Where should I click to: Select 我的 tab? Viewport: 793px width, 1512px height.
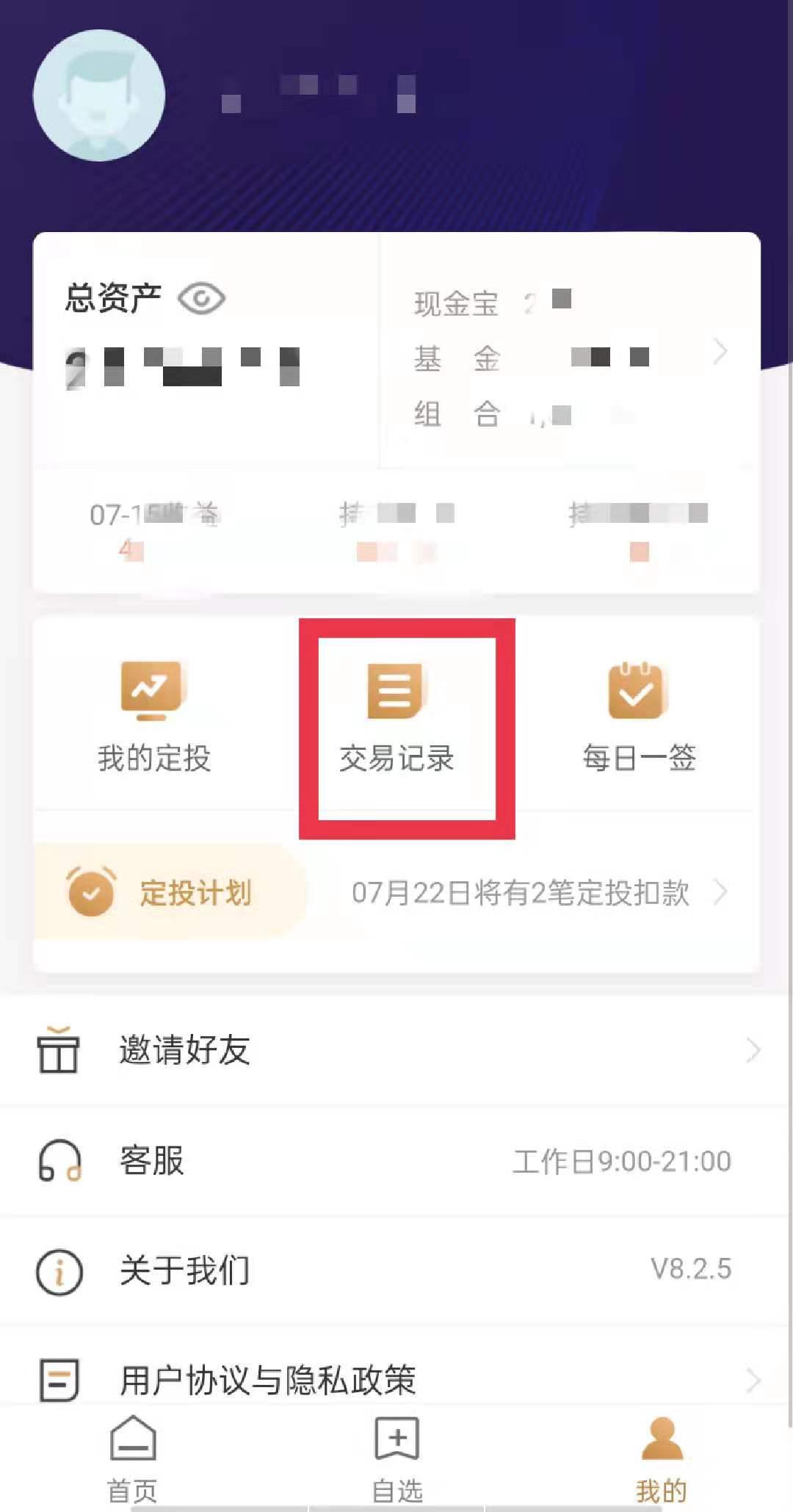point(661,1458)
